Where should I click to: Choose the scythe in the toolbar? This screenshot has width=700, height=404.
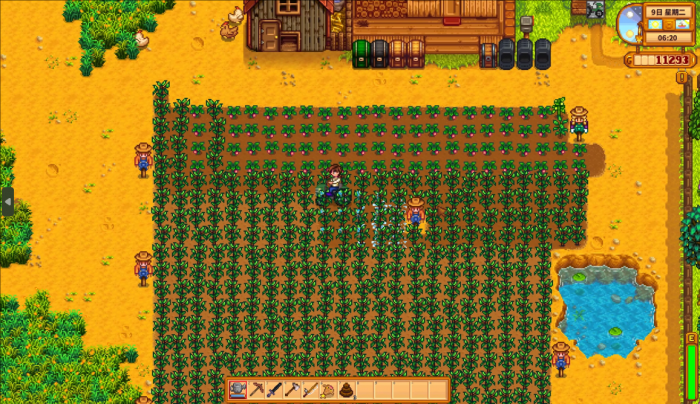coord(311,389)
